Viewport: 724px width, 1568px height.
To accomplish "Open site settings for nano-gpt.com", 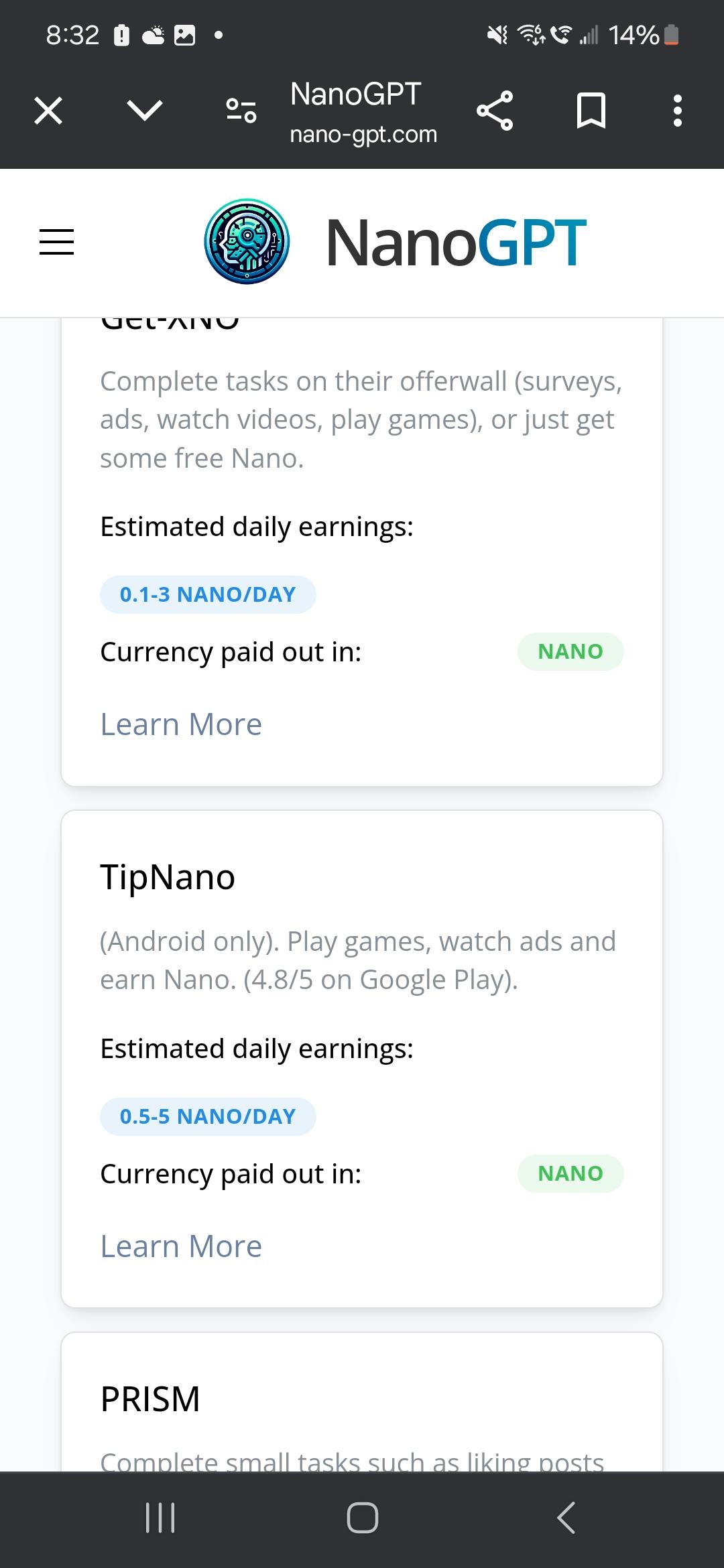I will pyautogui.click(x=241, y=111).
